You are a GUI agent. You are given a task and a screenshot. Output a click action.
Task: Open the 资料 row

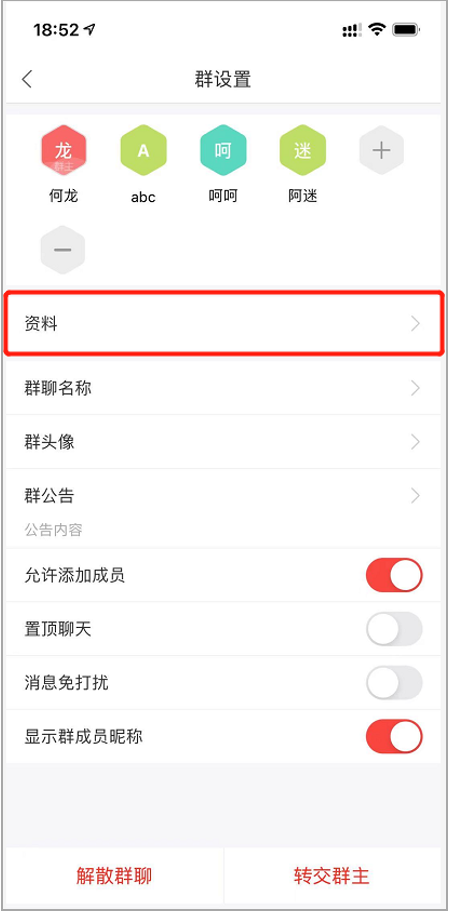tap(224, 324)
